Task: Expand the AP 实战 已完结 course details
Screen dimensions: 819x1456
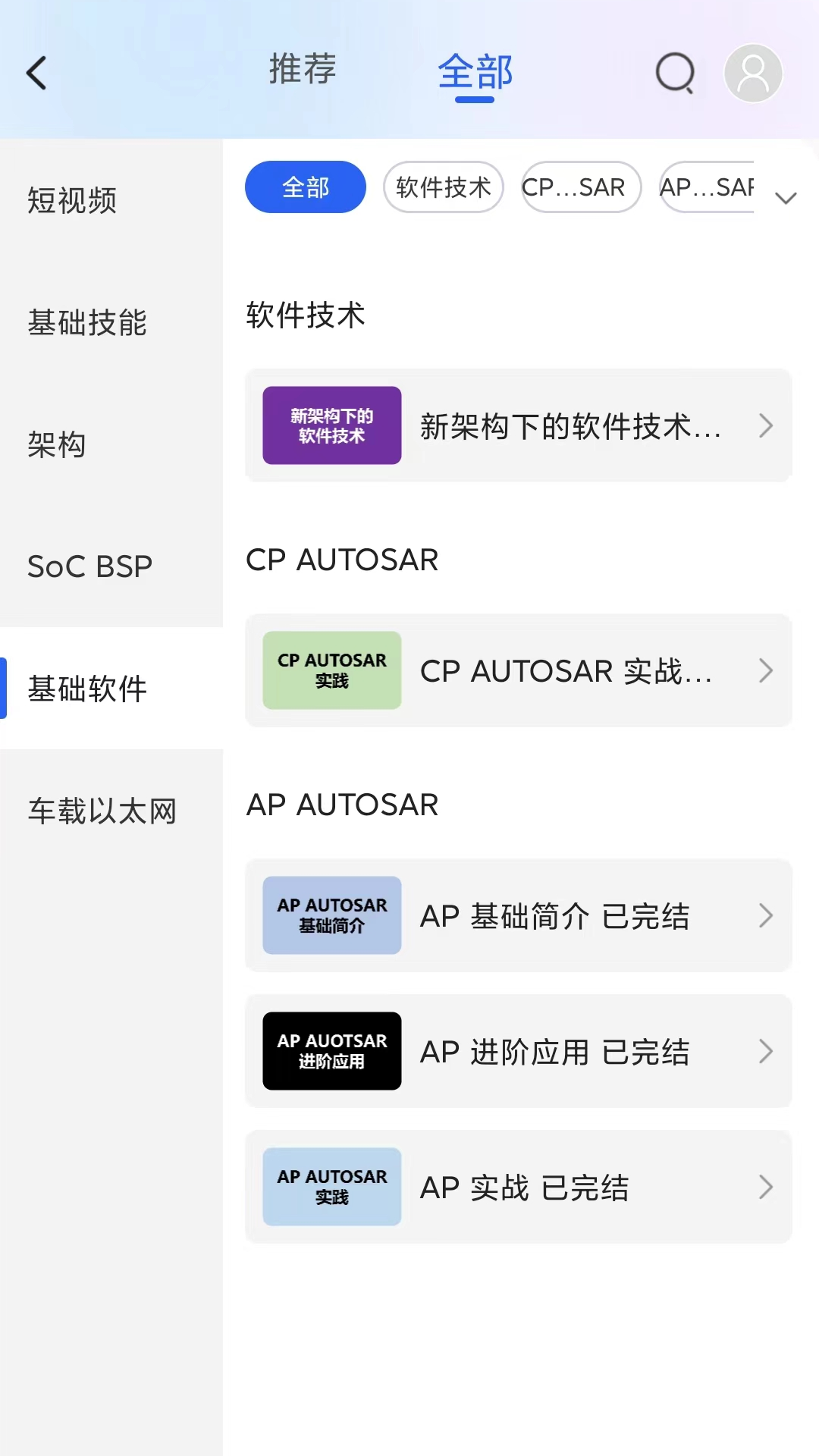Action: 765,1188
